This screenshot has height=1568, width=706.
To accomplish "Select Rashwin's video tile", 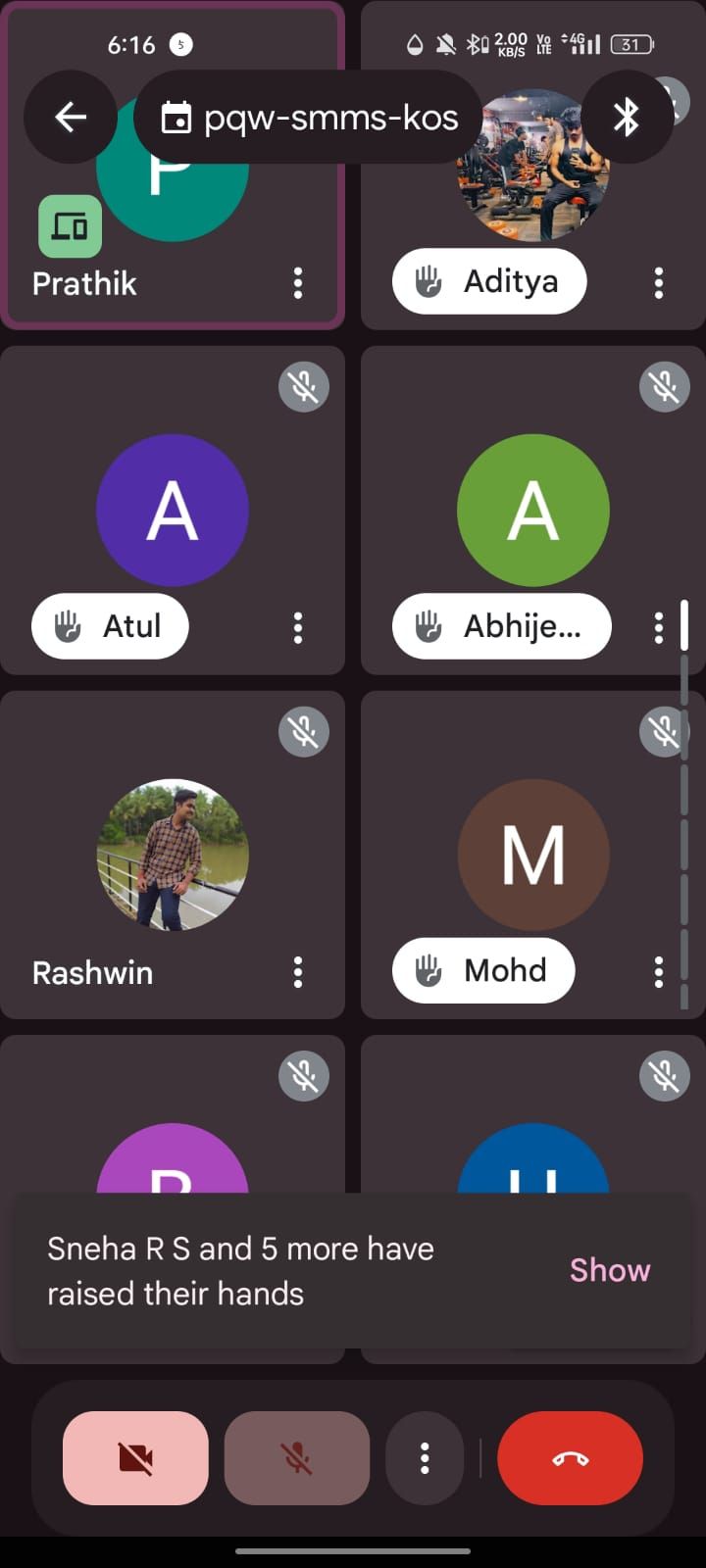I will pos(172,855).
